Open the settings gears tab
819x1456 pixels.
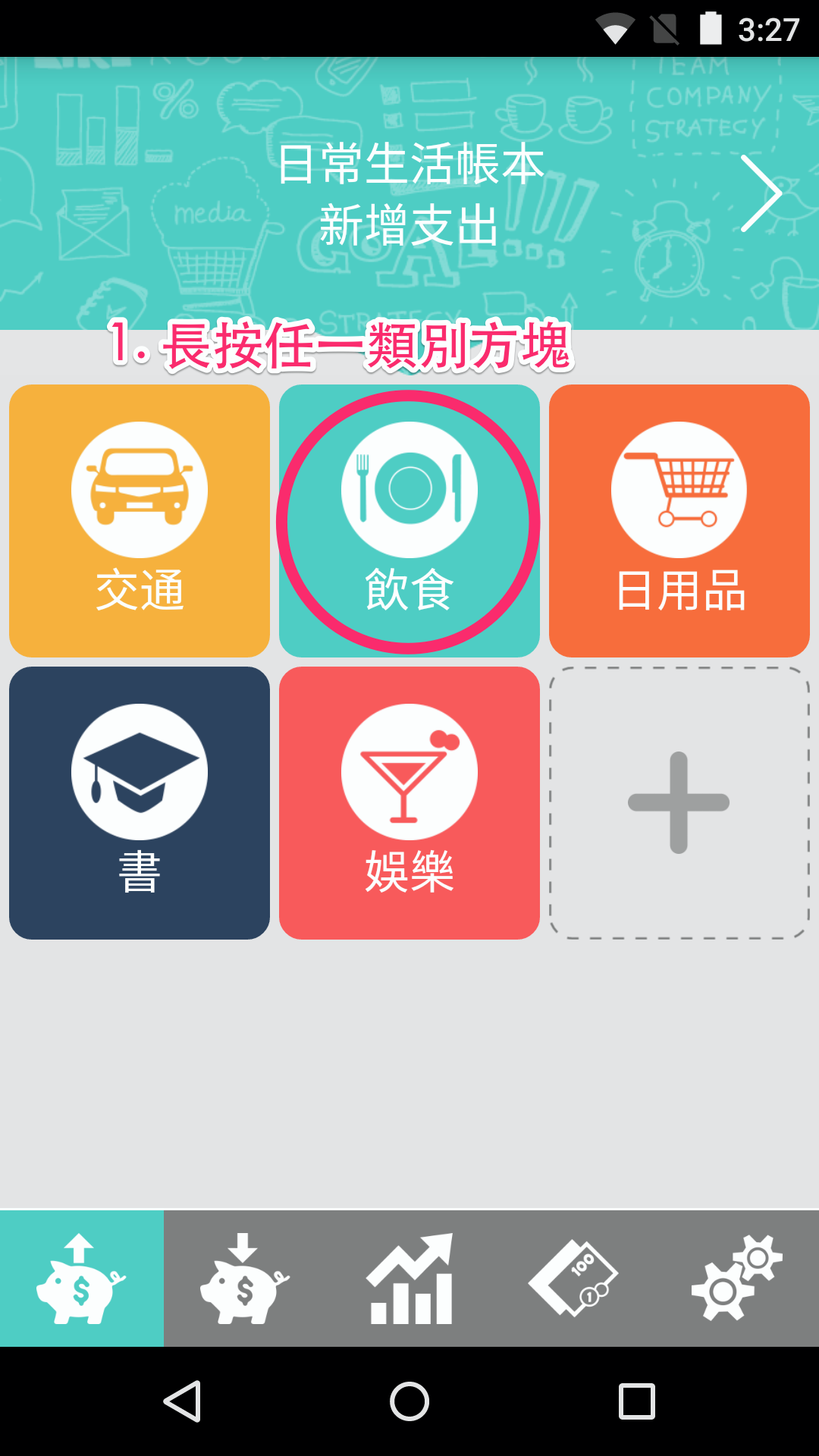click(x=736, y=1279)
